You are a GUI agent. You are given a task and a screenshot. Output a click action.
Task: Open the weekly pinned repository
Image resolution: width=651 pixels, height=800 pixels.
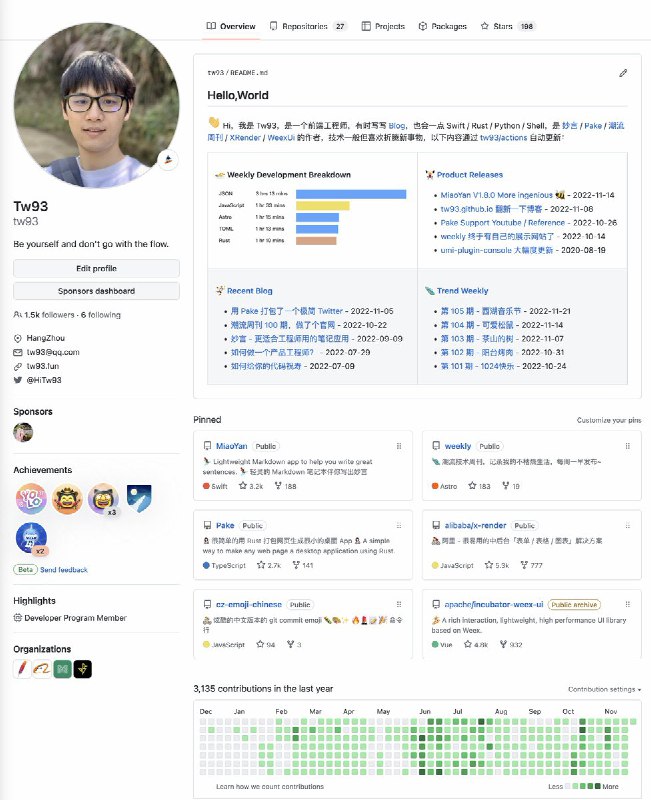(457, 446)
